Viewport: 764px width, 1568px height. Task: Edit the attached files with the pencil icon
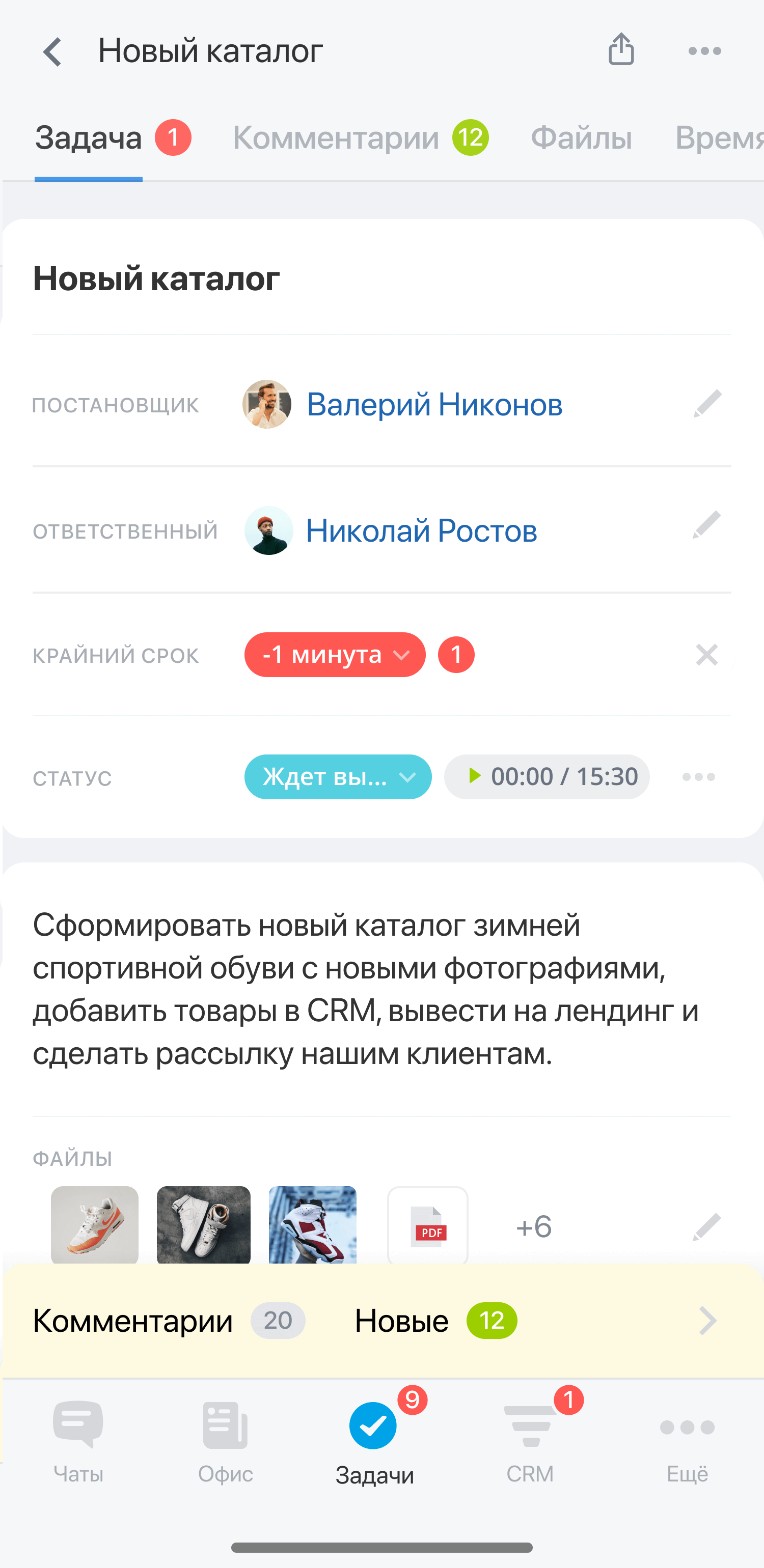point(706,1226)
